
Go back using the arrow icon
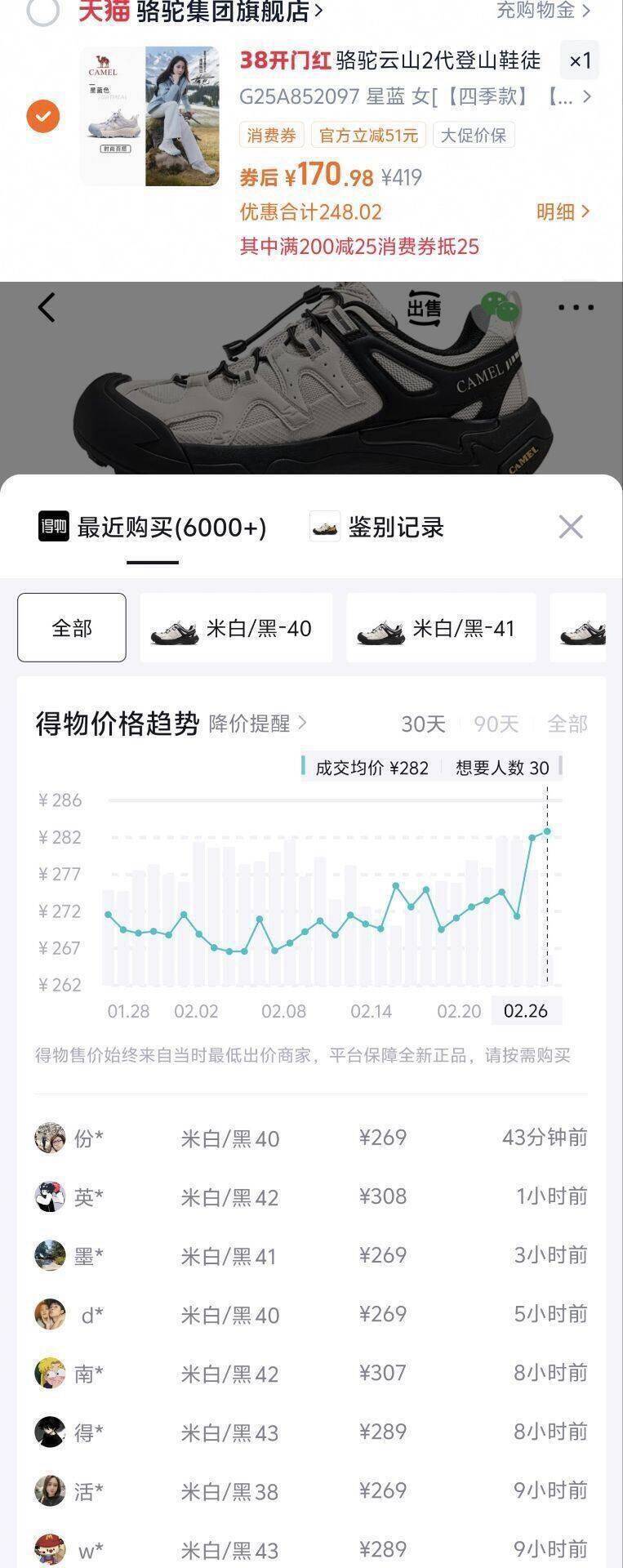[47, 307]
